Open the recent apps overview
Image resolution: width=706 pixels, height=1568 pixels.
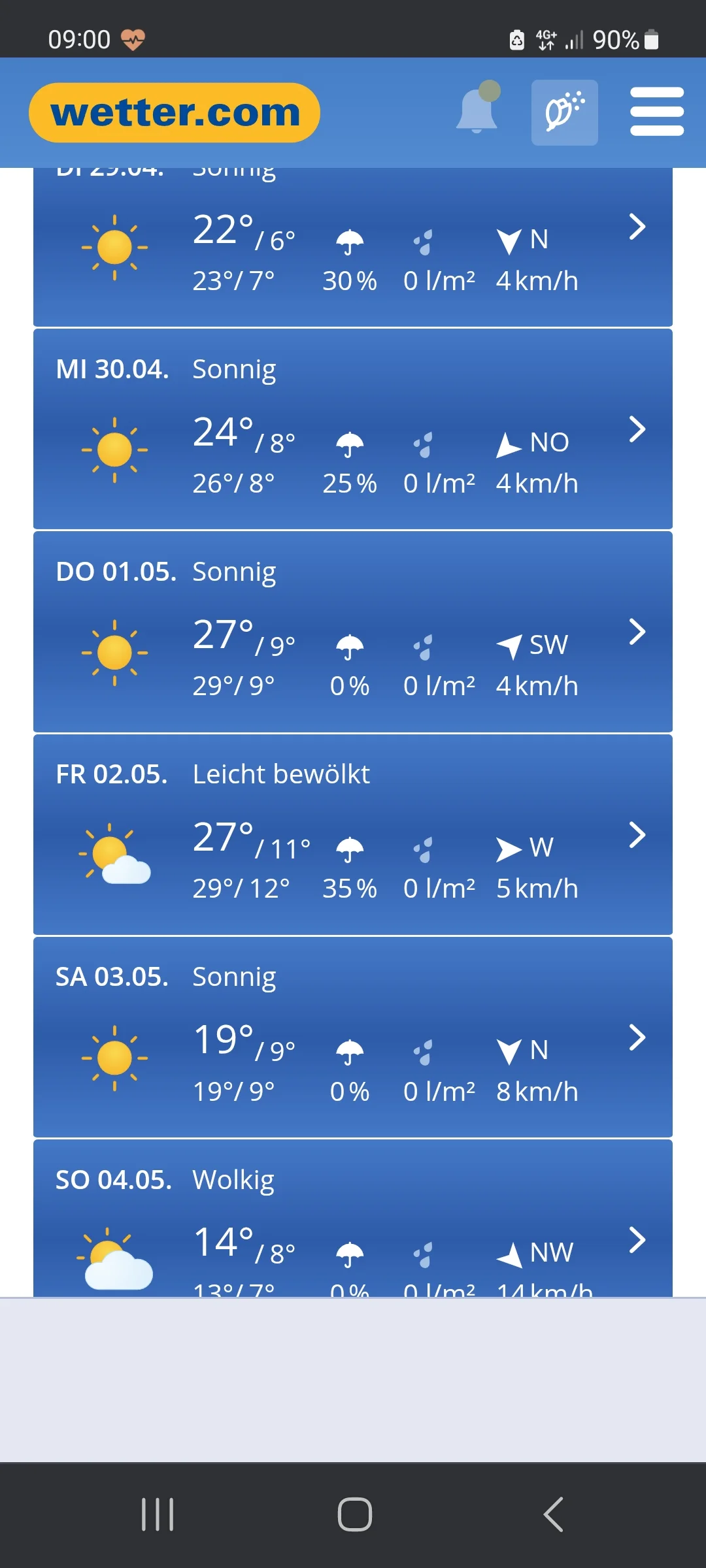[x=158, y=1514]
